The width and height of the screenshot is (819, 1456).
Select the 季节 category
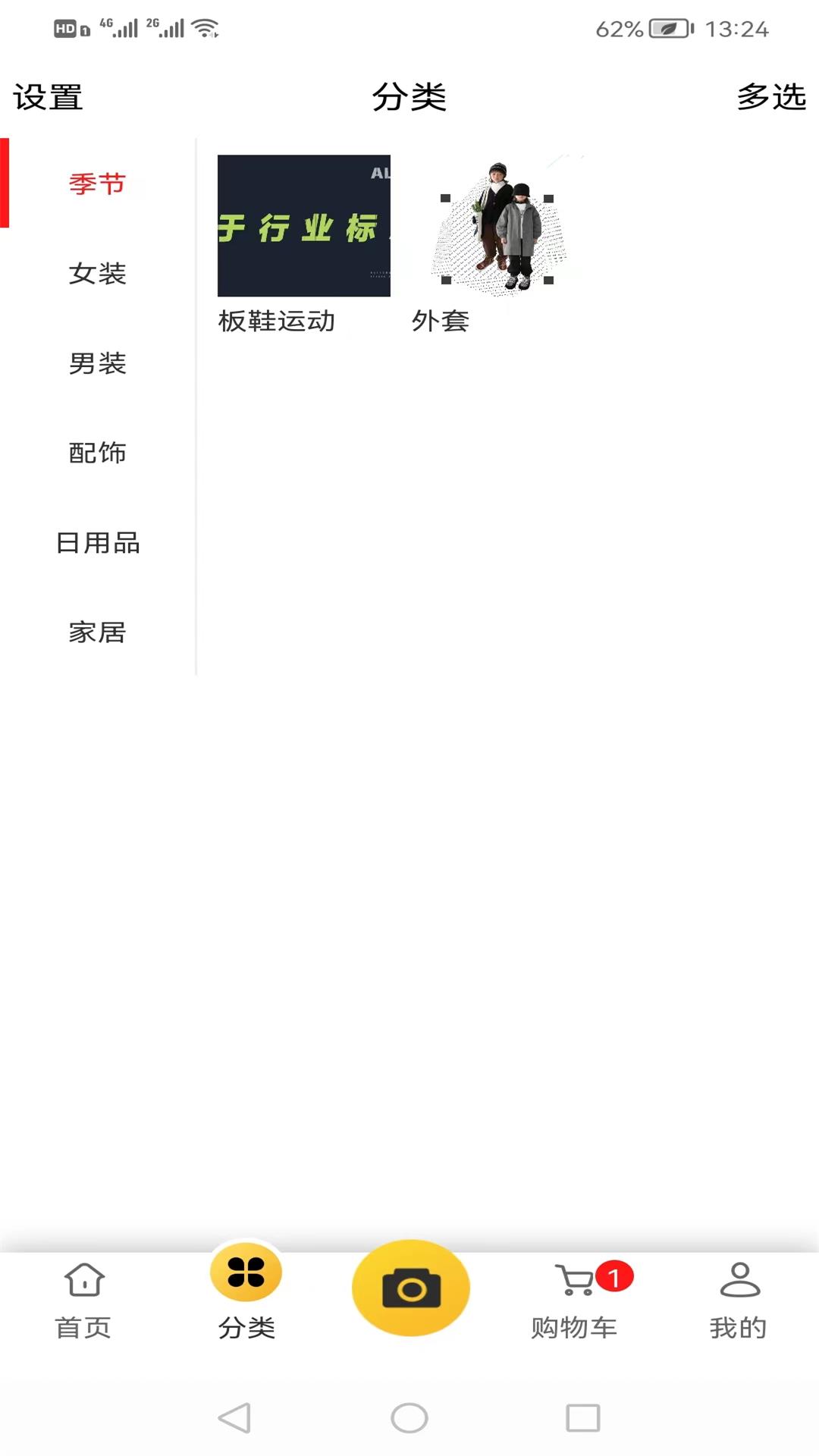tap(97, 184)
